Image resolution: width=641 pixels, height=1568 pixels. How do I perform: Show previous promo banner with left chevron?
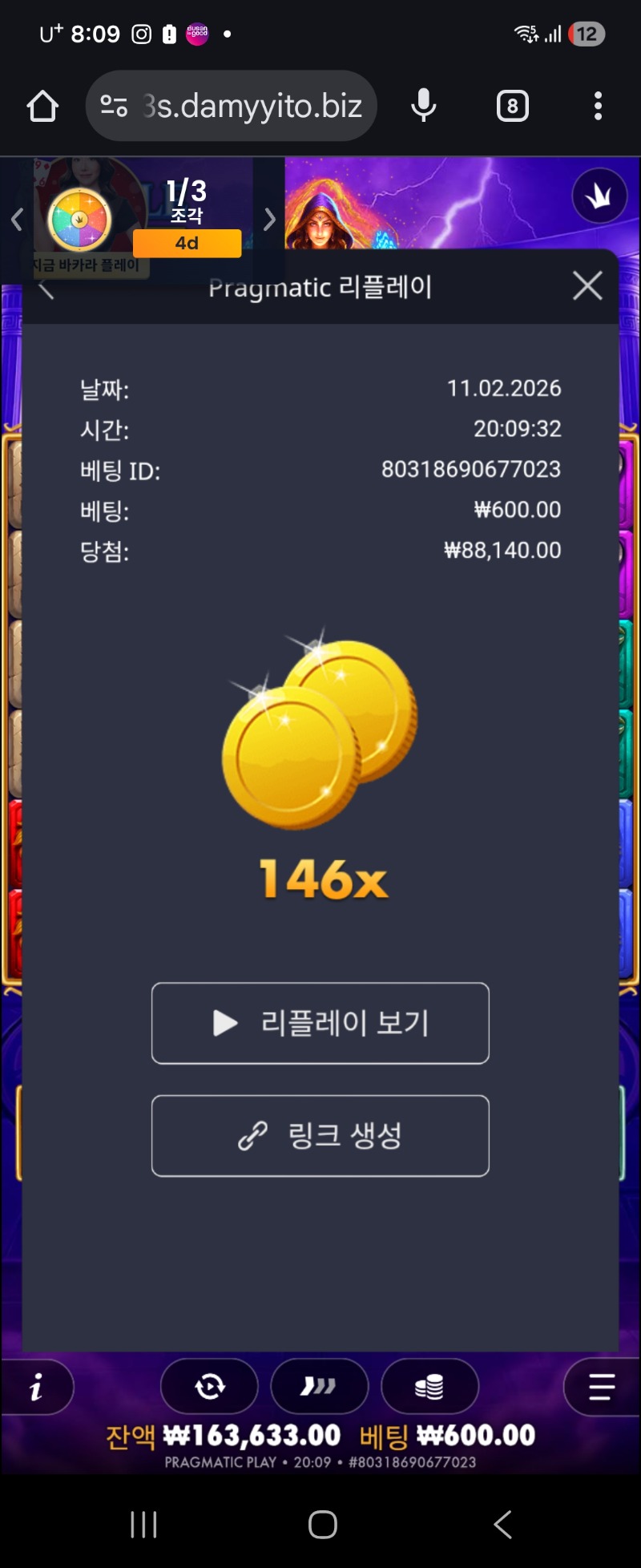(x=17, y=219)
